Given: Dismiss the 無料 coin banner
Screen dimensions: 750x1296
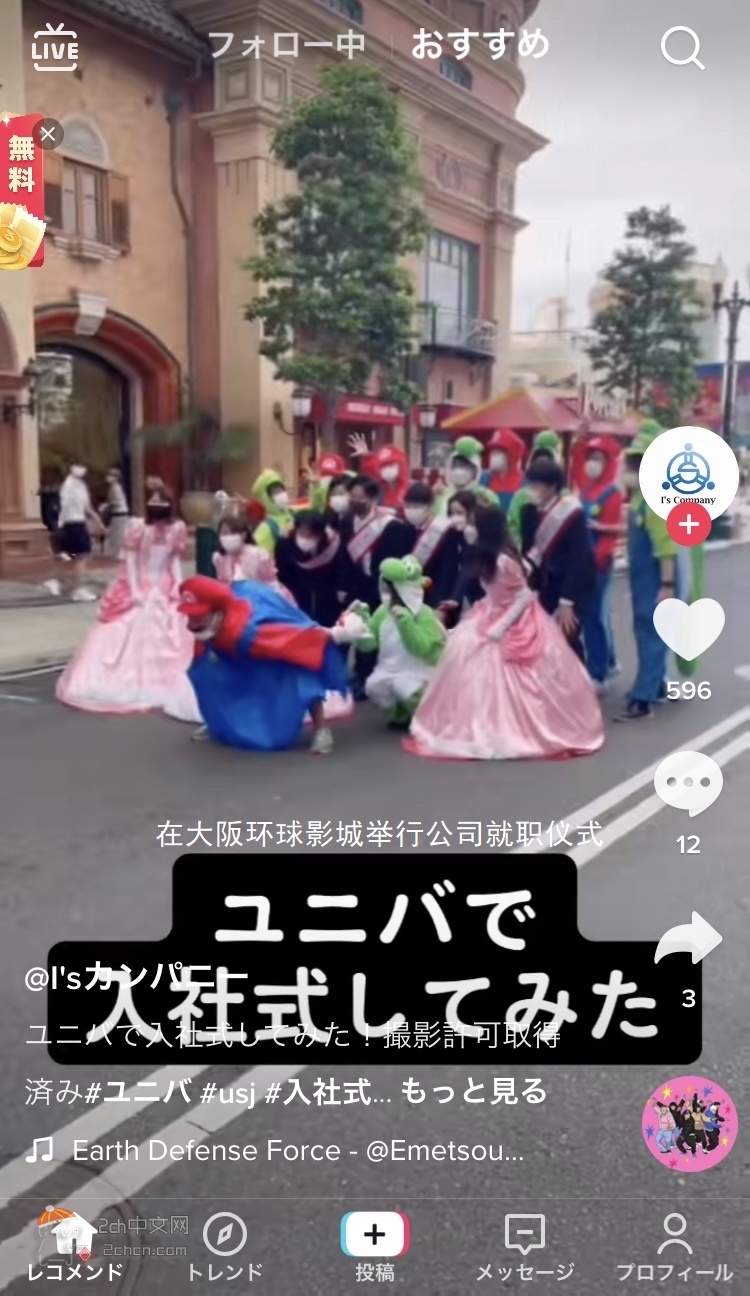Looking at the screenshot, I should (x=48, y=134).
